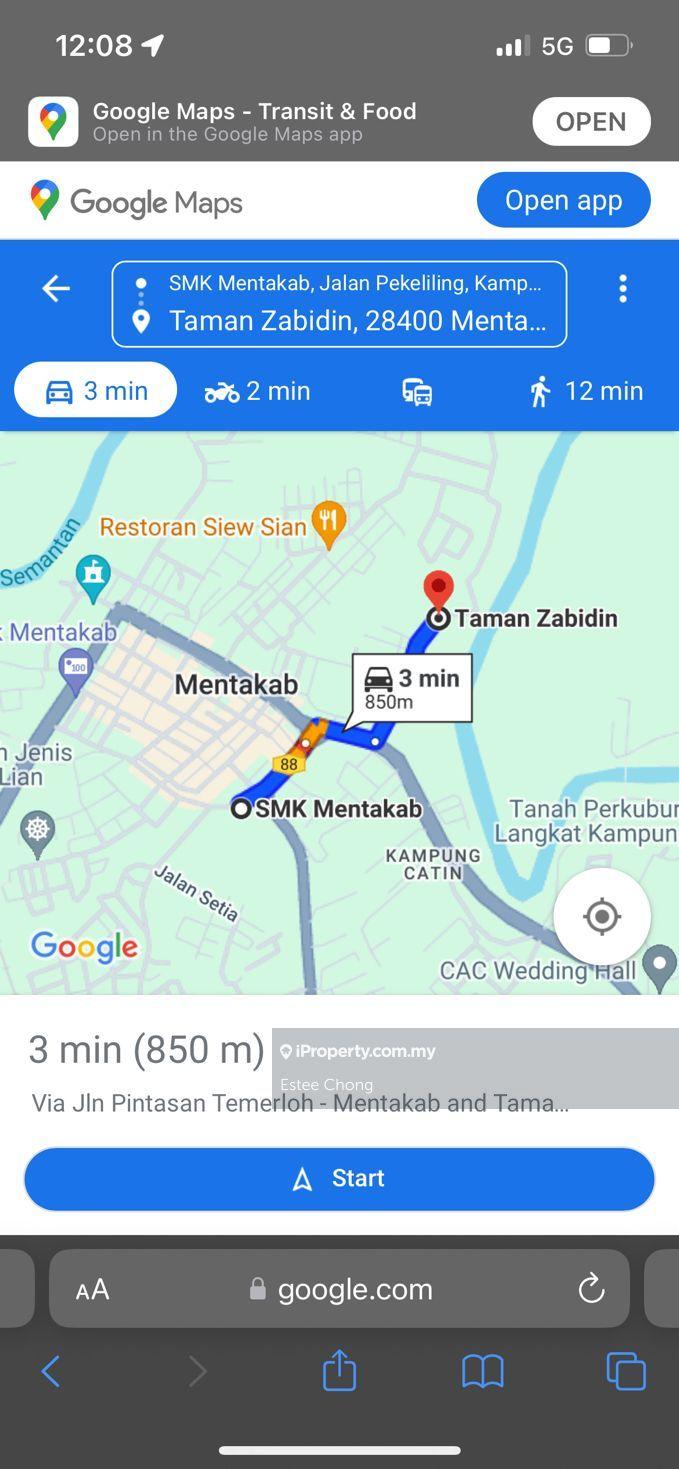Screen dimensions: 679x1469
Task: Open Safari bookmarks
Action: [482, 1371]
